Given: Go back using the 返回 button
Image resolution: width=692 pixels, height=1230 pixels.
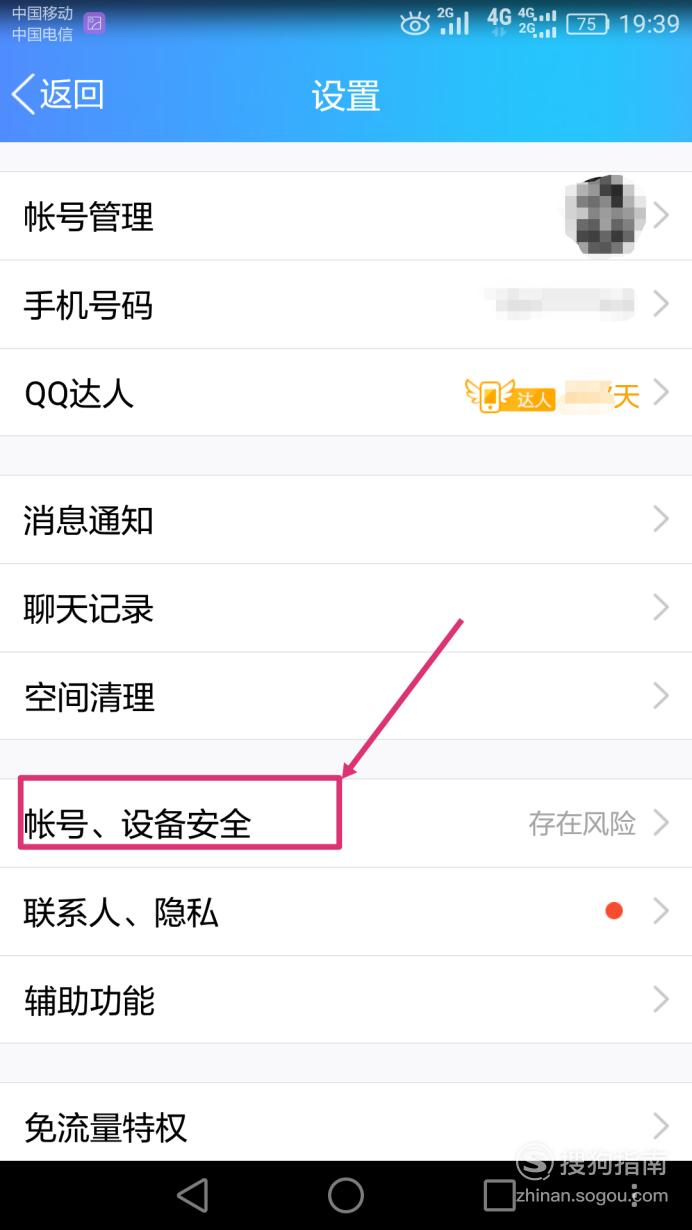Looking at the screenshot, I should pyautogui.click(x=58, y=94).
